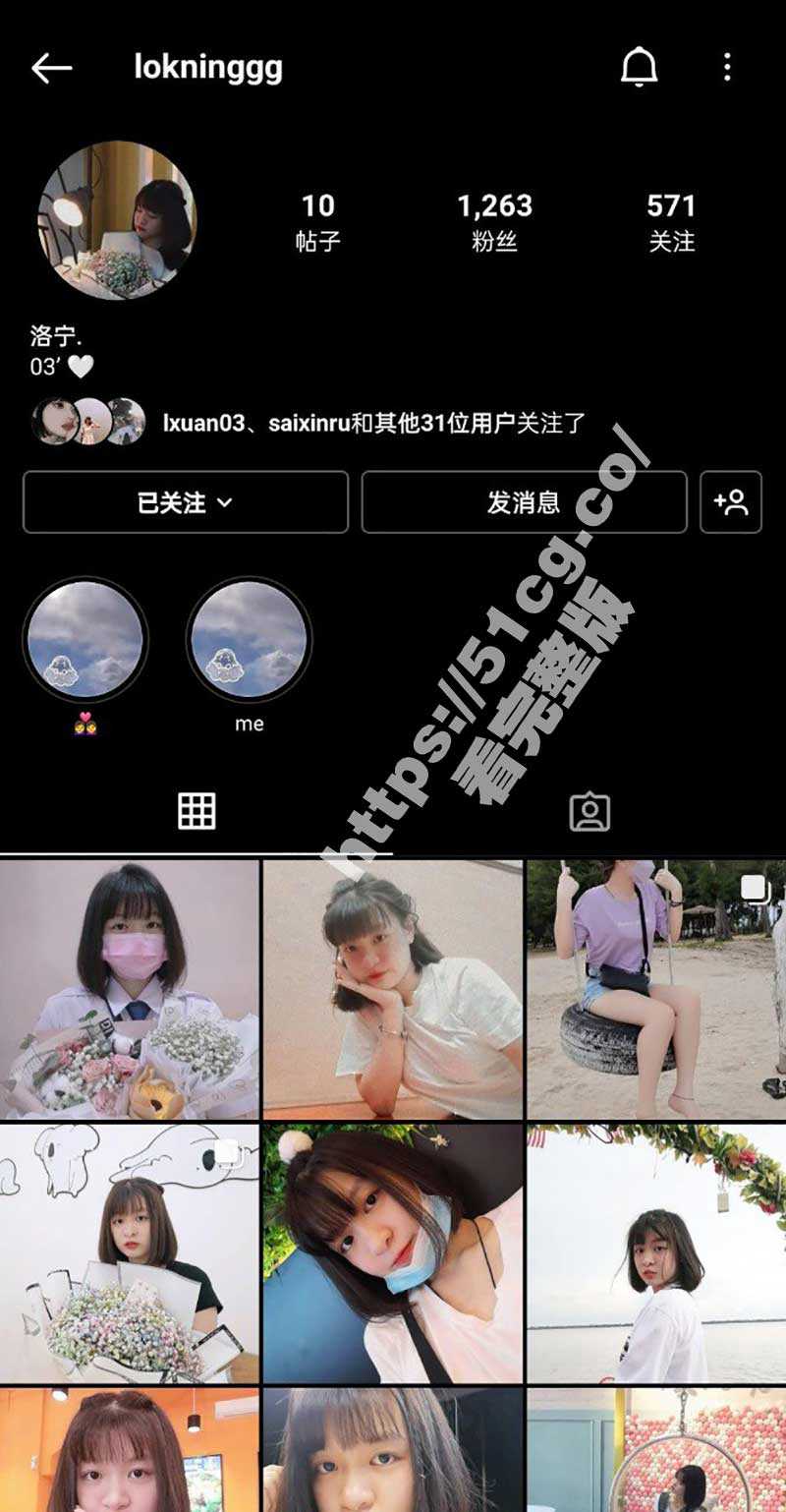Switch to the tagged photos tab
This screenshot has height=1512, width=786.
[589, 812]
